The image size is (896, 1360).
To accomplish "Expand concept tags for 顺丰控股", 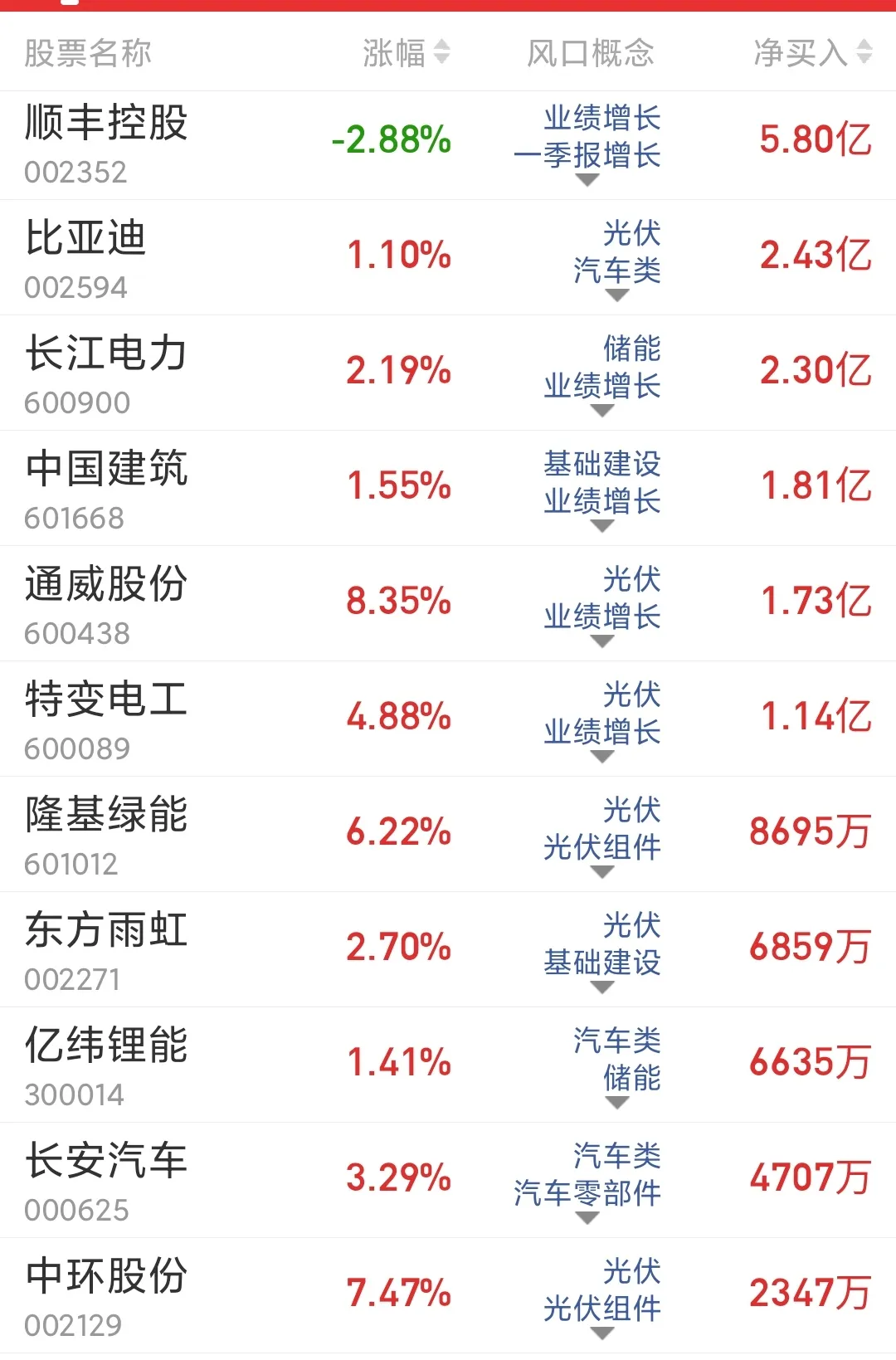I will 587,180.
